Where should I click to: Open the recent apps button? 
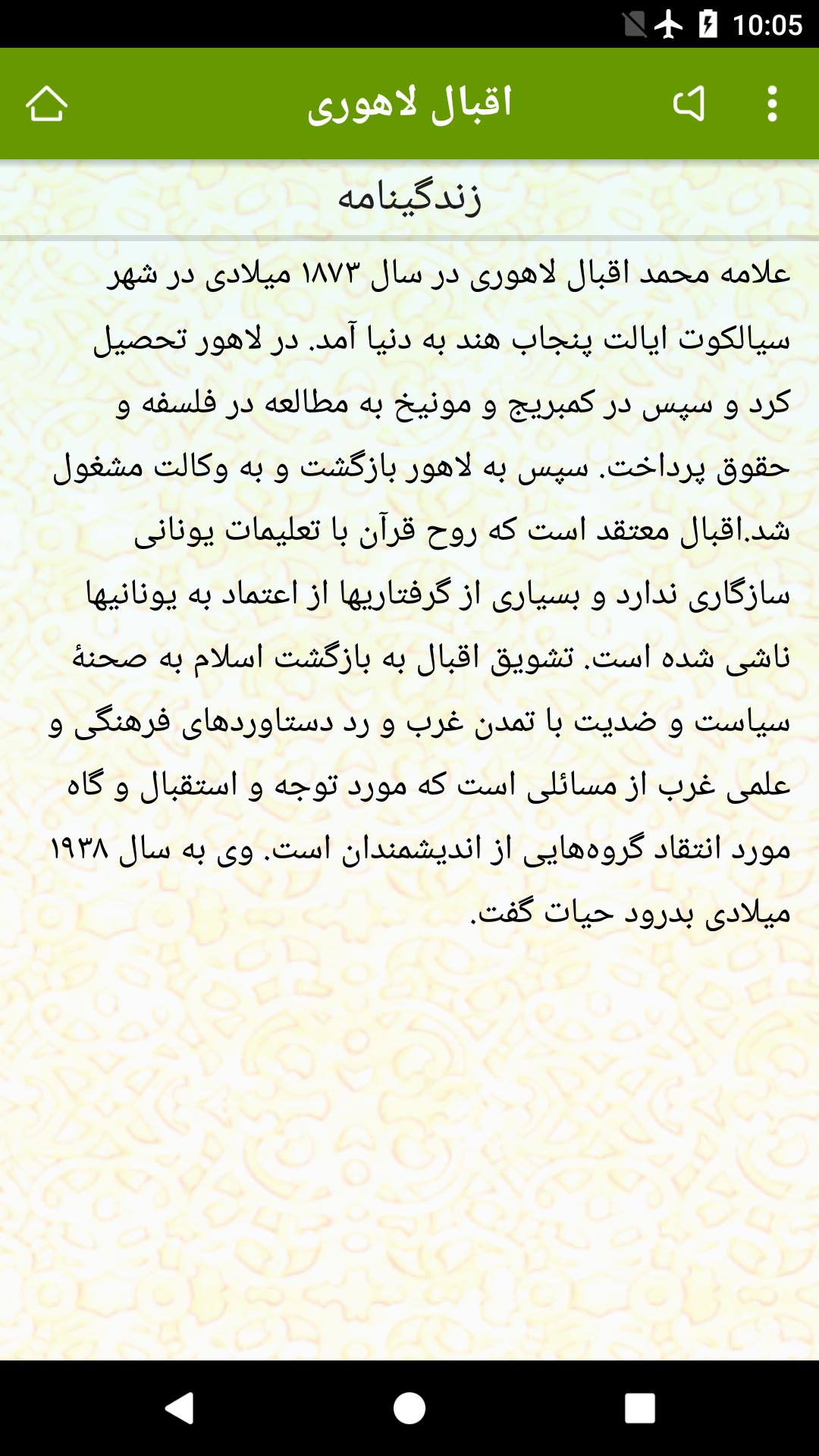click(639, 1408)
